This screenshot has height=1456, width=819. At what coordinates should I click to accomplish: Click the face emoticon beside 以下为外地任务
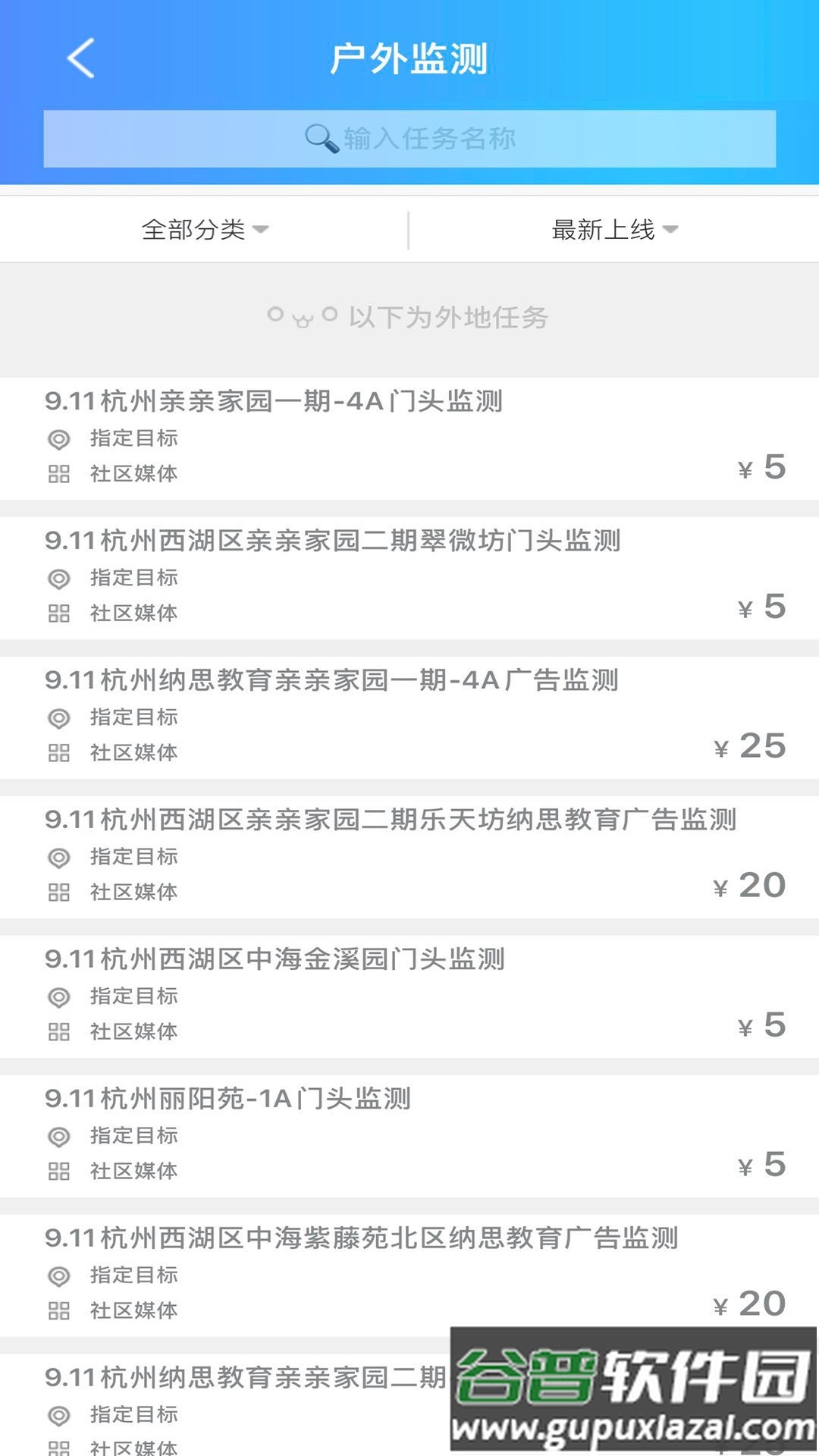tap(302, 318)
